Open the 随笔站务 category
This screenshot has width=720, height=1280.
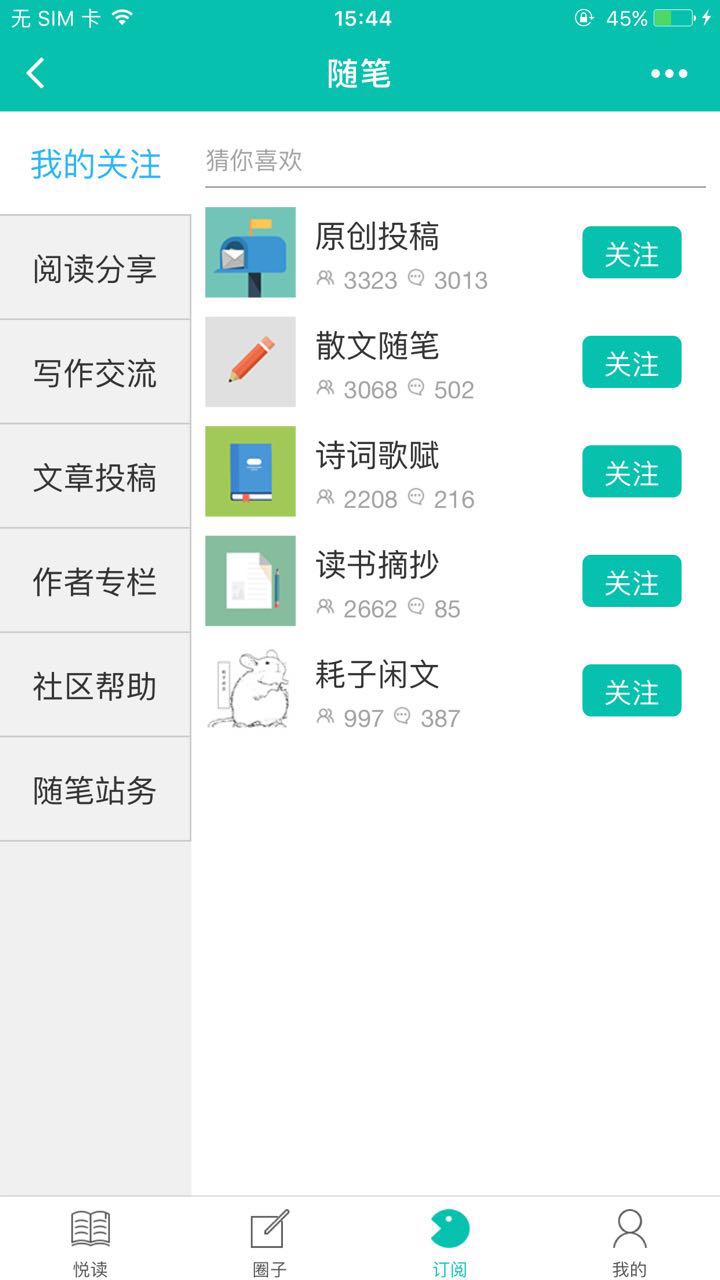click(95, 790)
